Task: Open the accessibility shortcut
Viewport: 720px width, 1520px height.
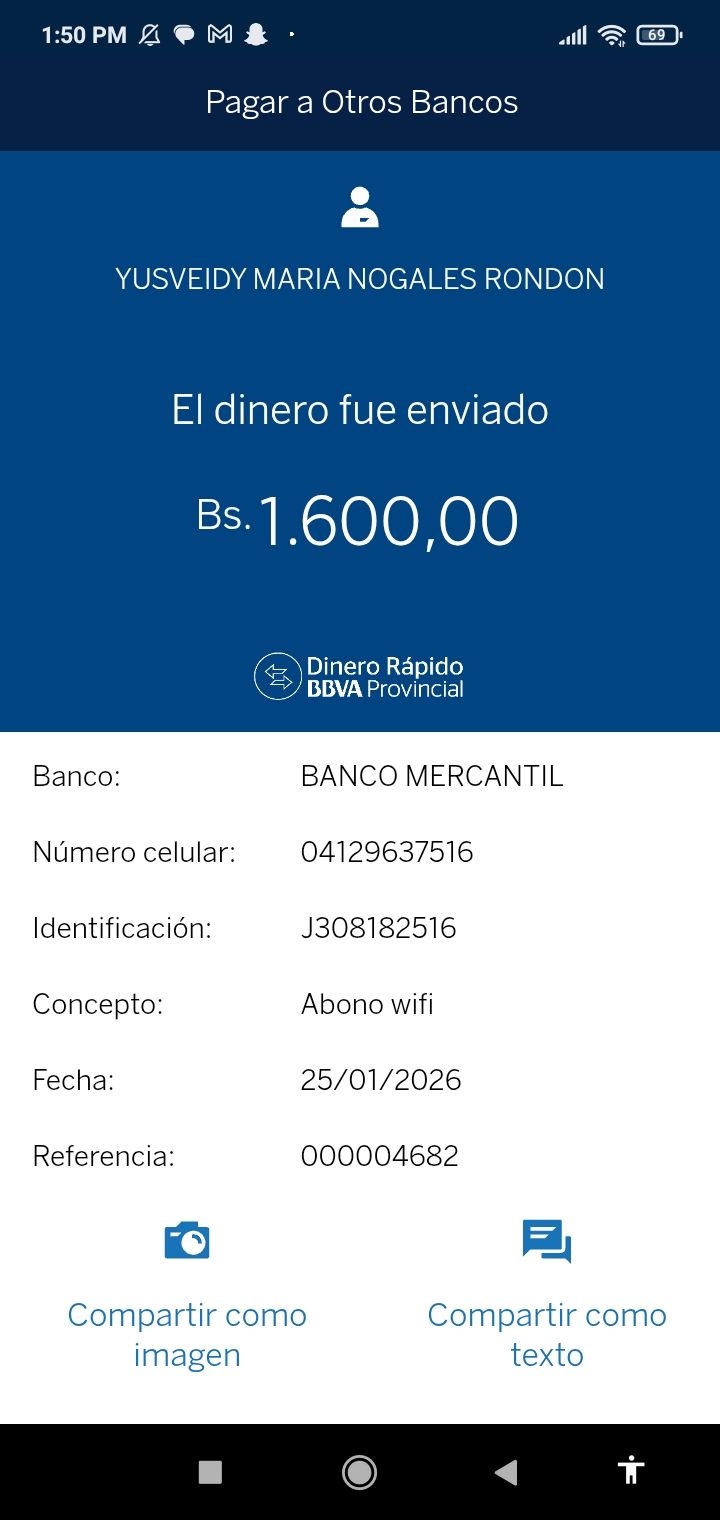Action: click(x=631, y=1470)
